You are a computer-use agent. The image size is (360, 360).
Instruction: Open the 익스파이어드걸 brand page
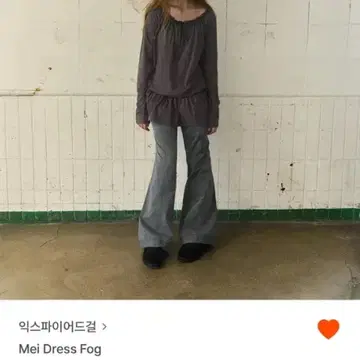pyautogui.click(x=63, y=327)
